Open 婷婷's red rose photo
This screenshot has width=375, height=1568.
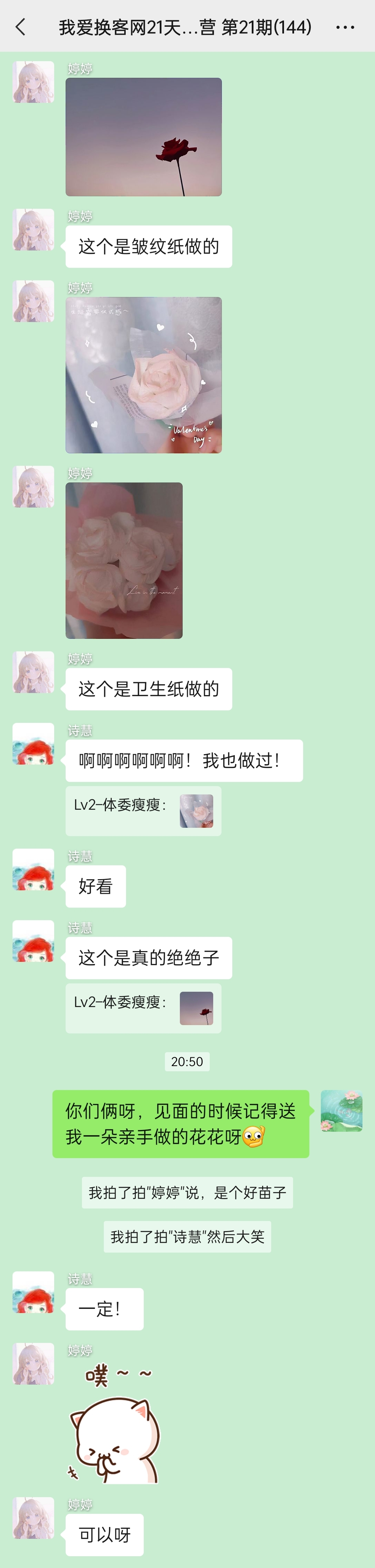[144, 137]
